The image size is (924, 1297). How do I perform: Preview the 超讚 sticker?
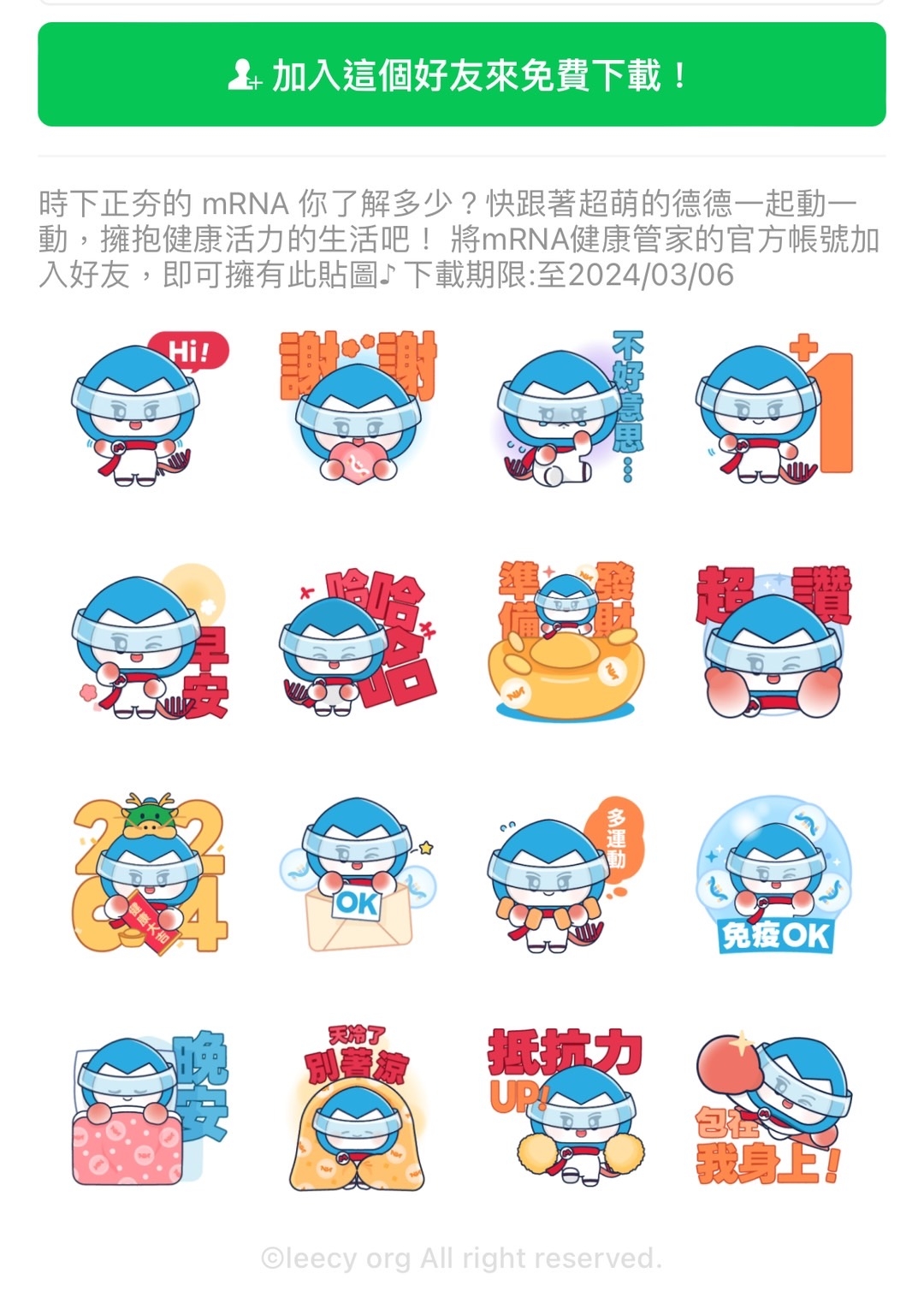click(x=774, y=642)
